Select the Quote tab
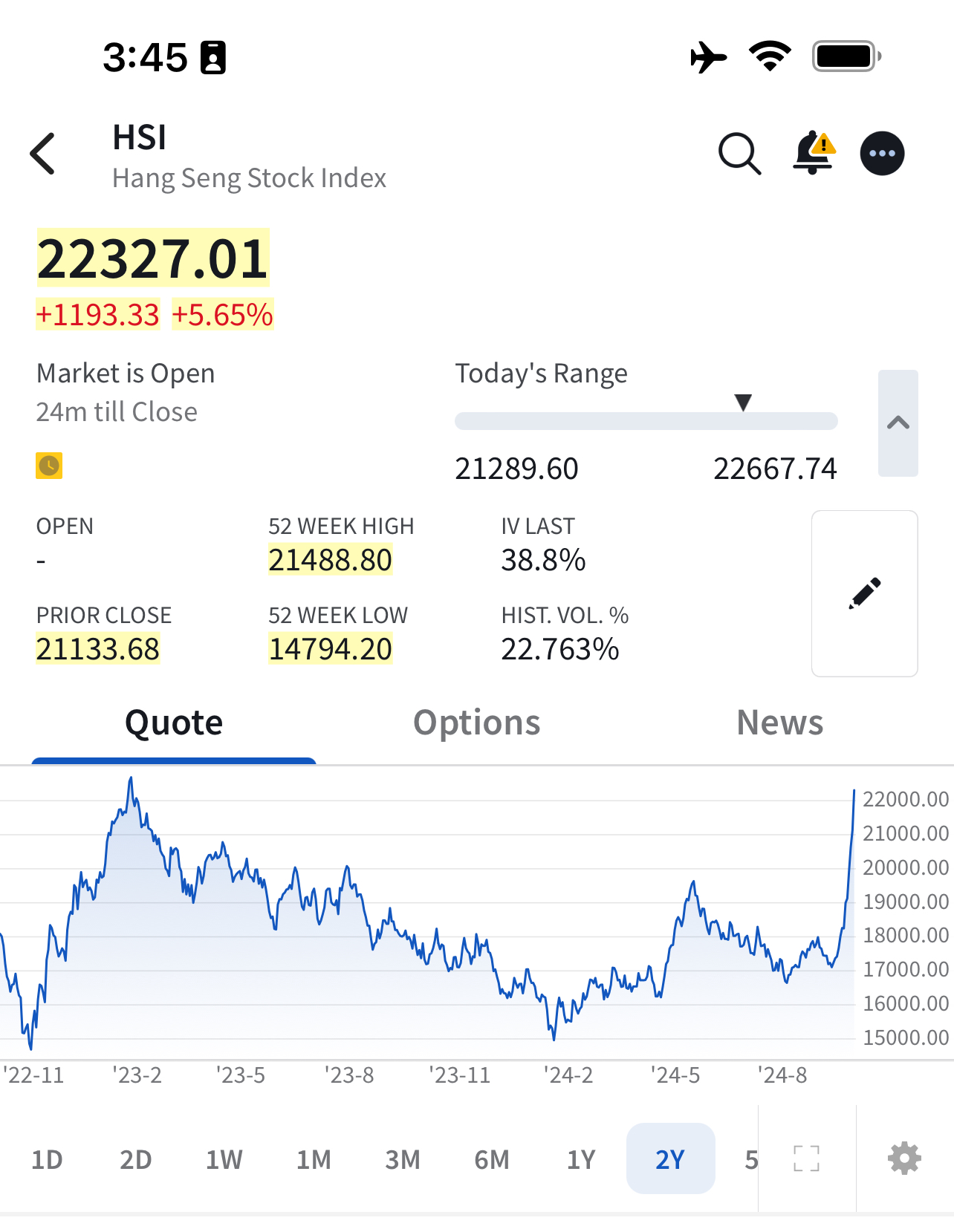Screen dimensions: 954x1232 point(174,723)
